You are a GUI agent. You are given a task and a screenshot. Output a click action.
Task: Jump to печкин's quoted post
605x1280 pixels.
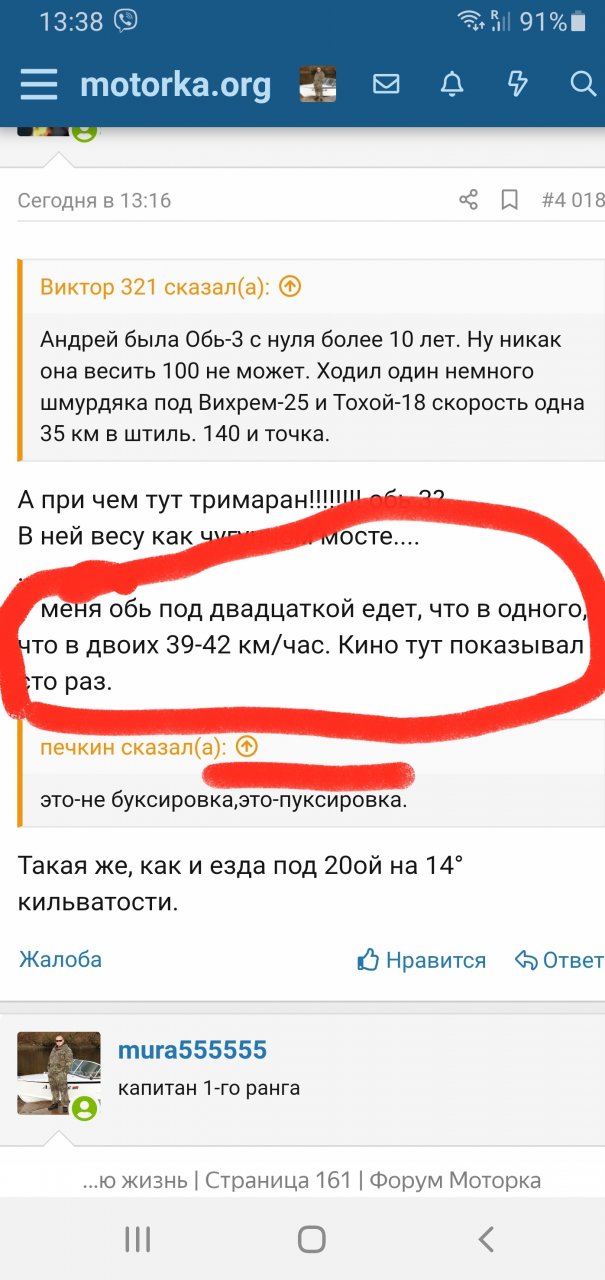click(x=246, y=746)
